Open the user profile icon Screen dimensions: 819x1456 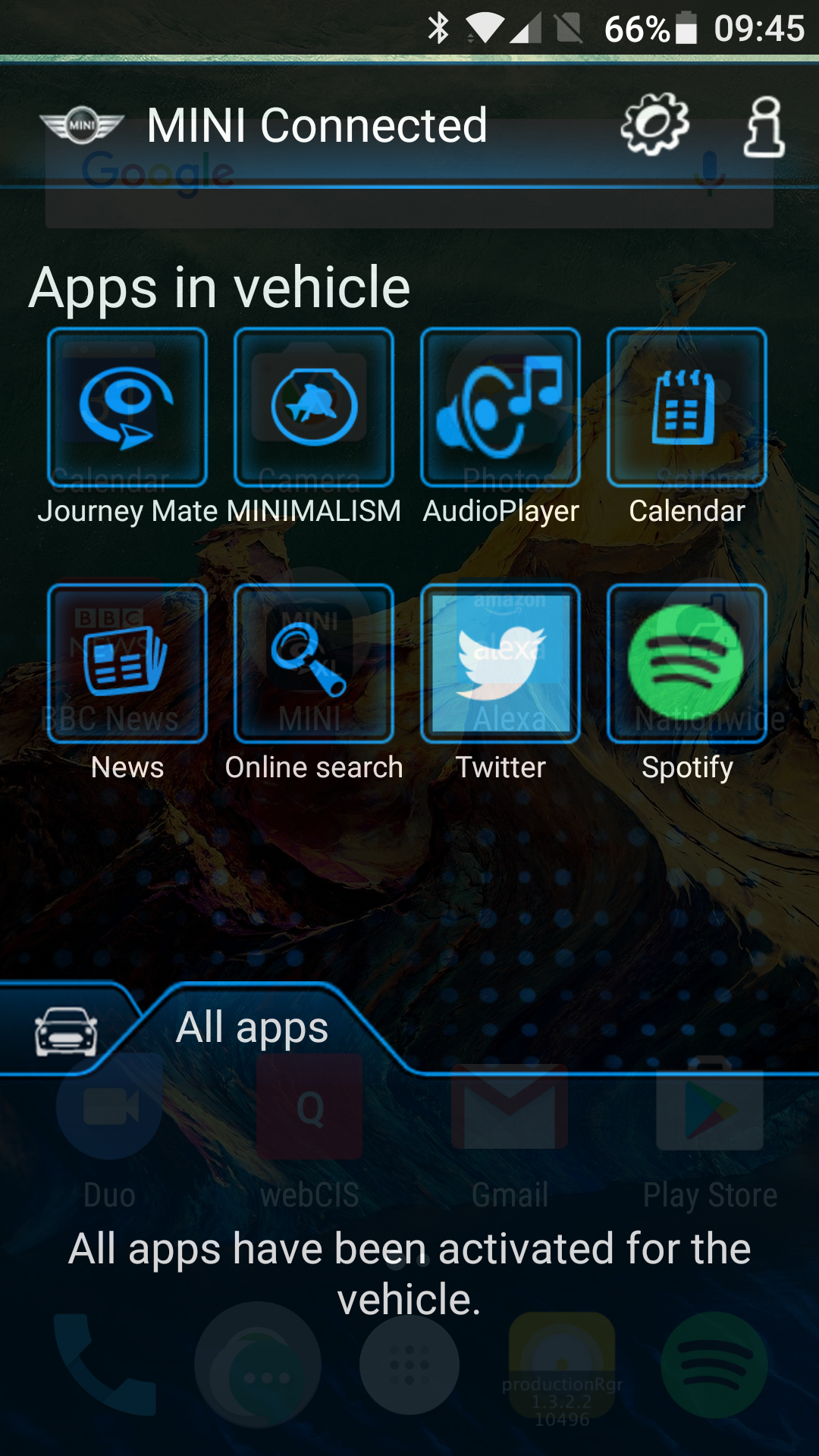[764, 127]
